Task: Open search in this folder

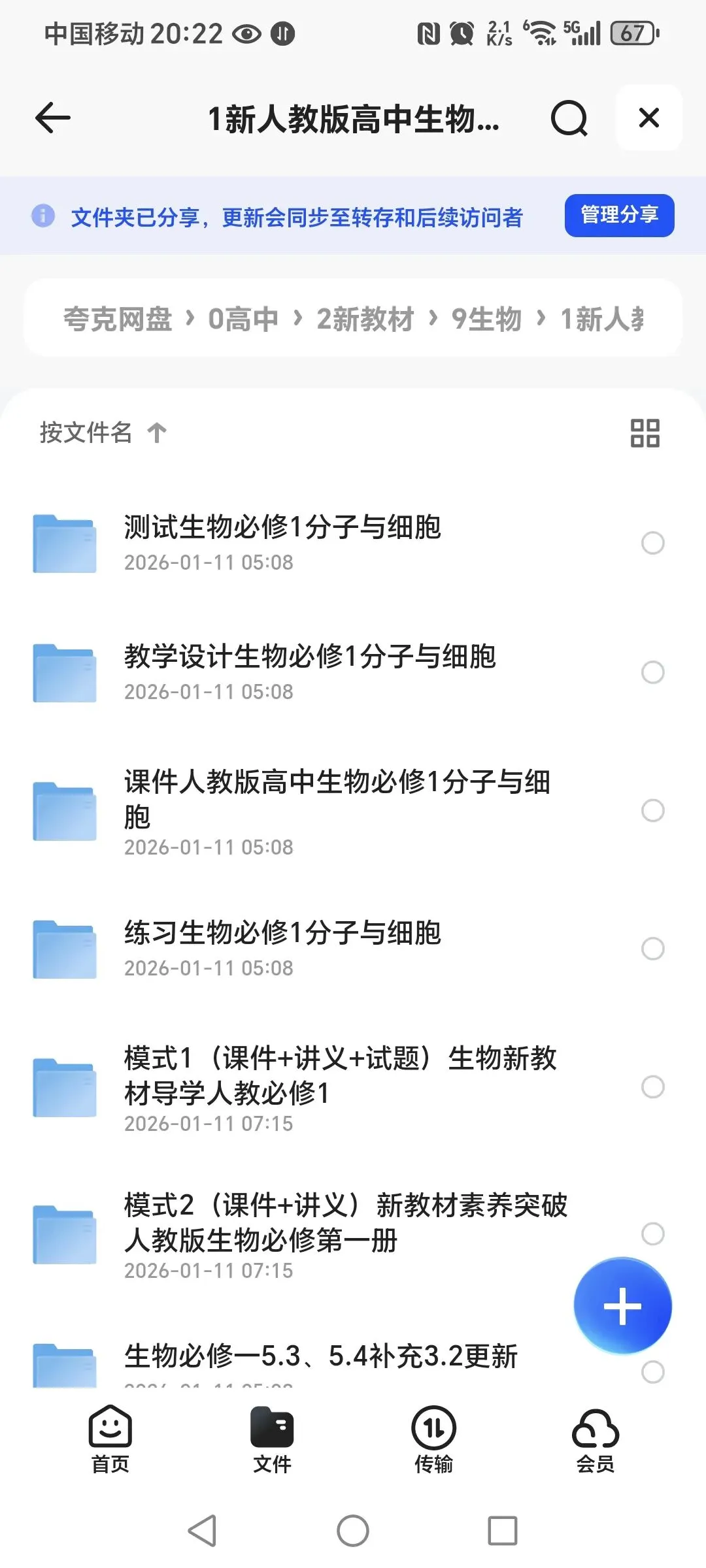Action: coord(569,118)
